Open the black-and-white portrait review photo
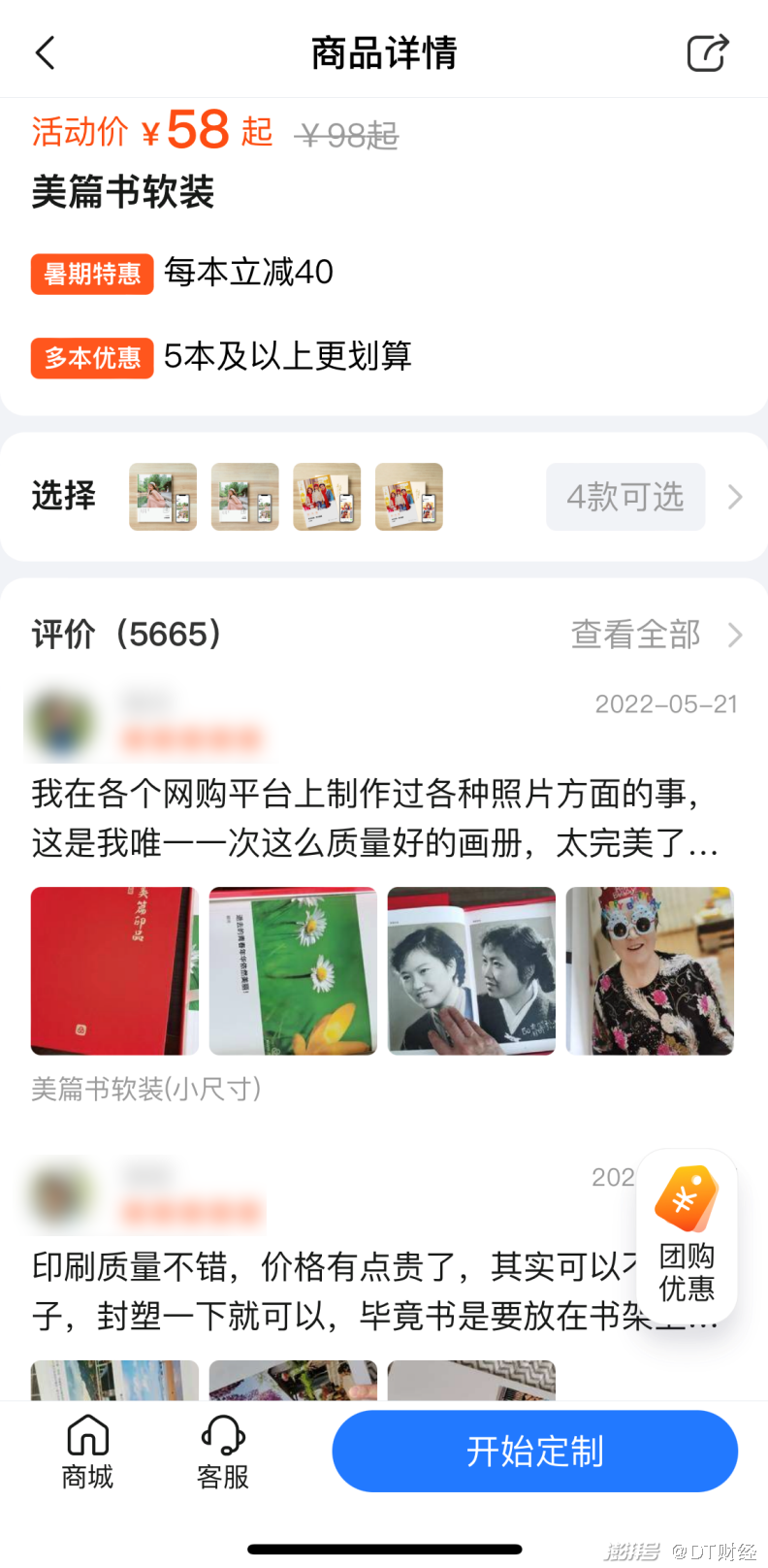Viewport: 768px width, 1568px height. coord(471,970)
